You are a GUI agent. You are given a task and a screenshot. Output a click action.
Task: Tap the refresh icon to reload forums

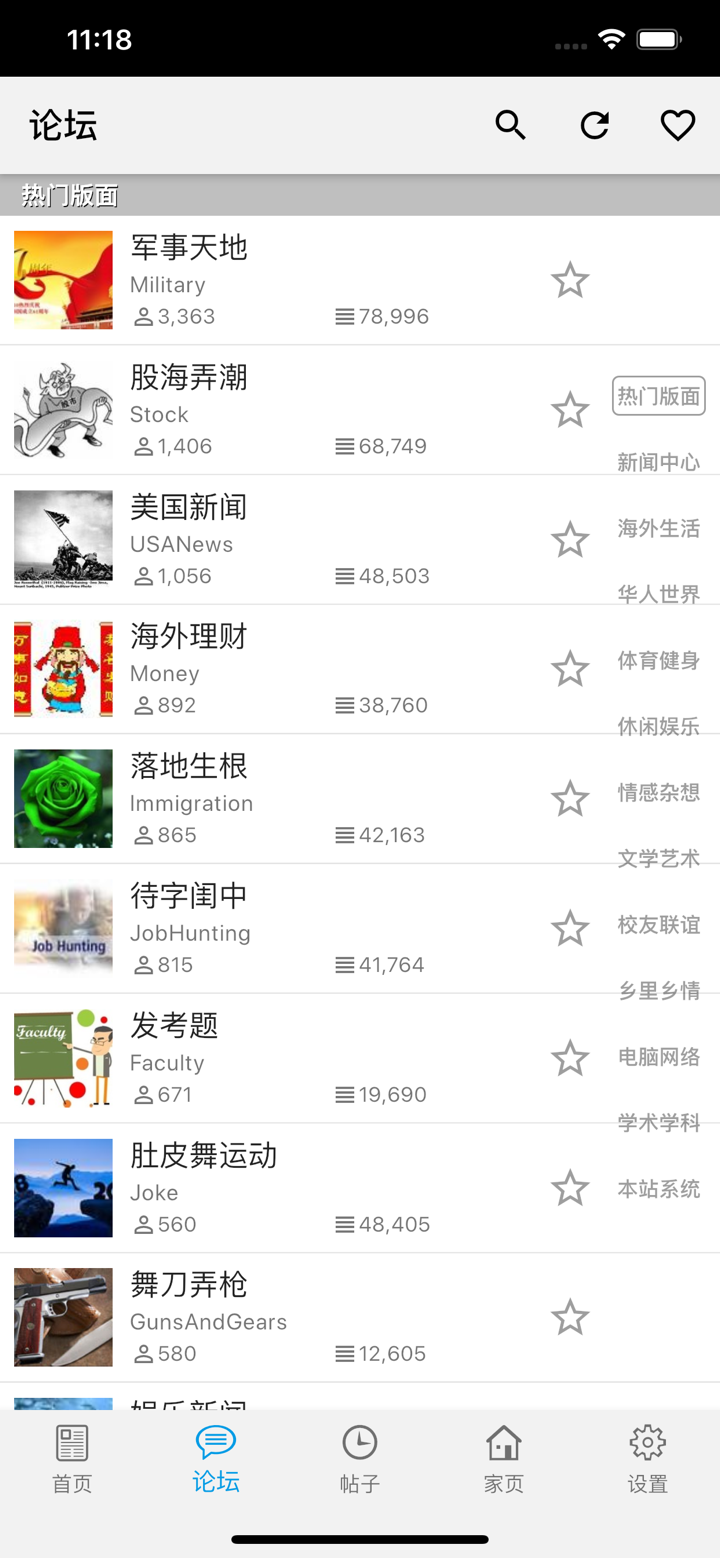(594, 125)
